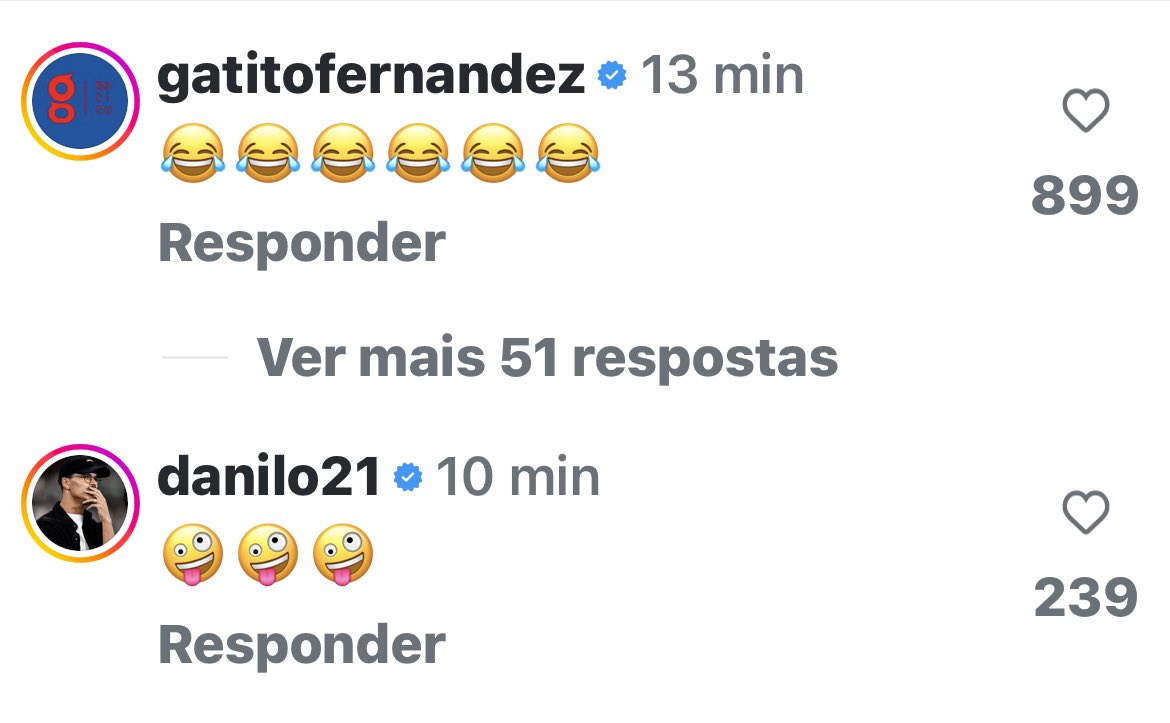Open danilo21's profile picture
Image resolution: width=1170 pixels, height=723 pixels.
[x=80, y=503]
